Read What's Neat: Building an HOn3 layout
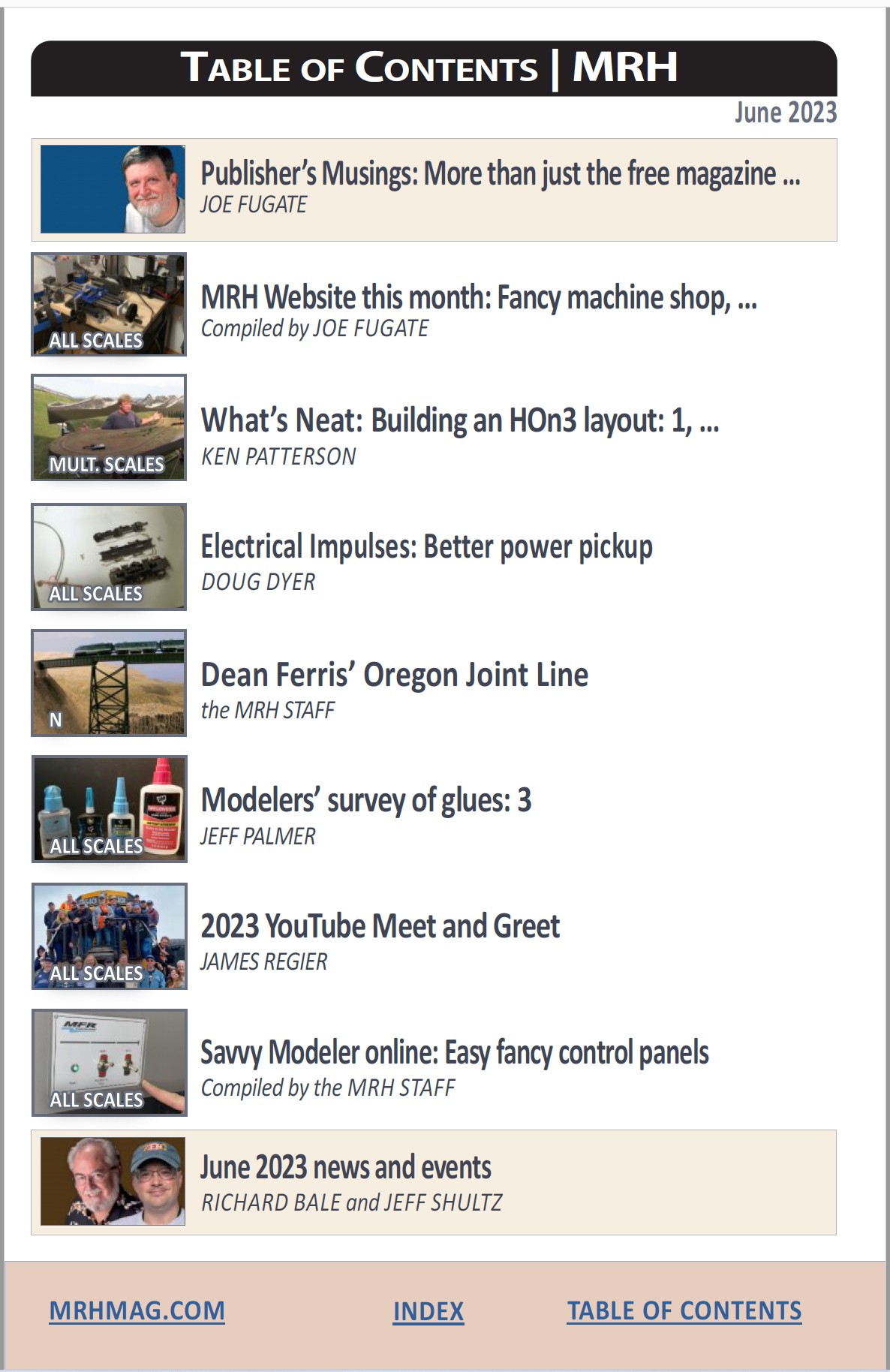 459,421
